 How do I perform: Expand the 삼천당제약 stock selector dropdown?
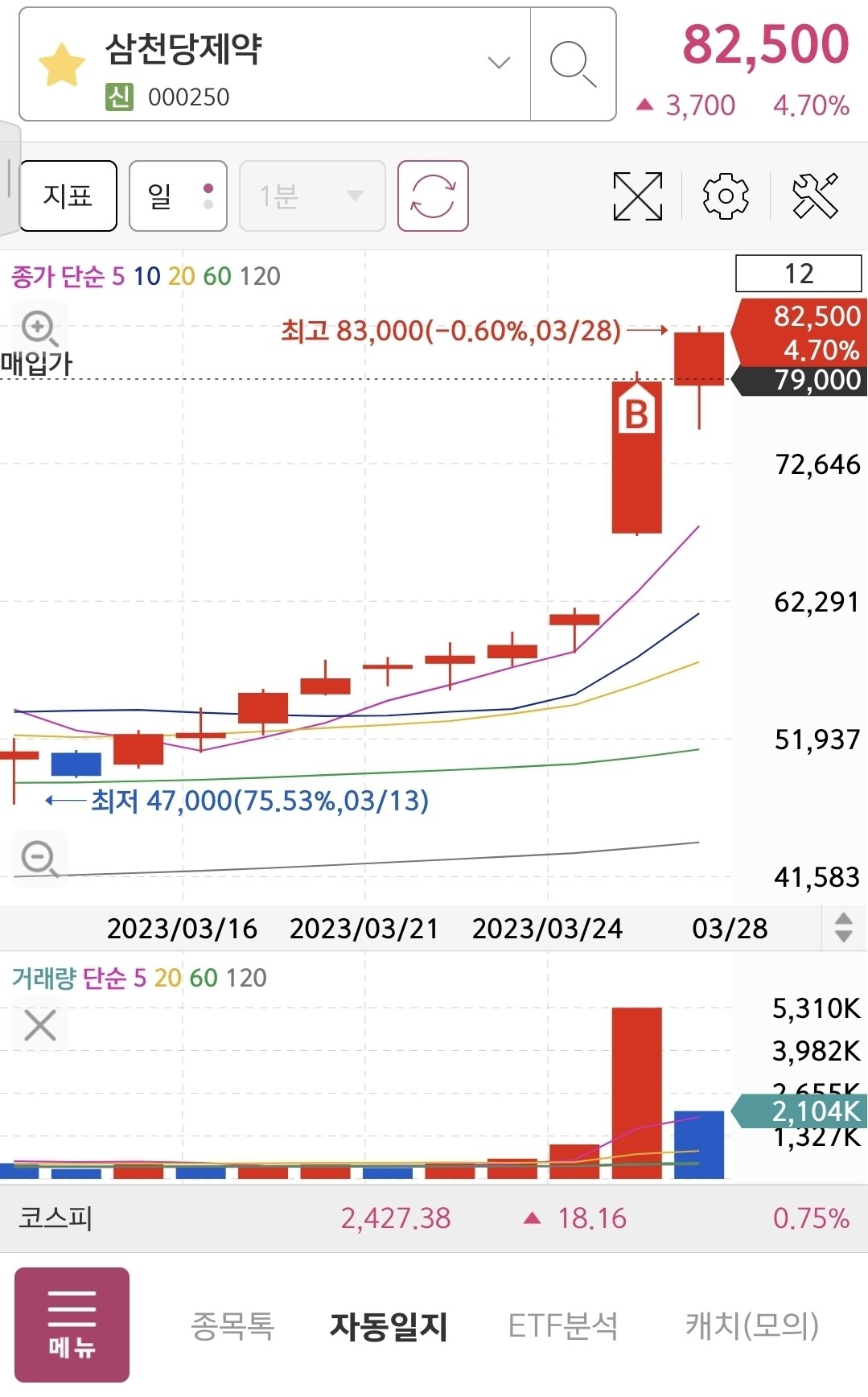[x=499, y=63]
